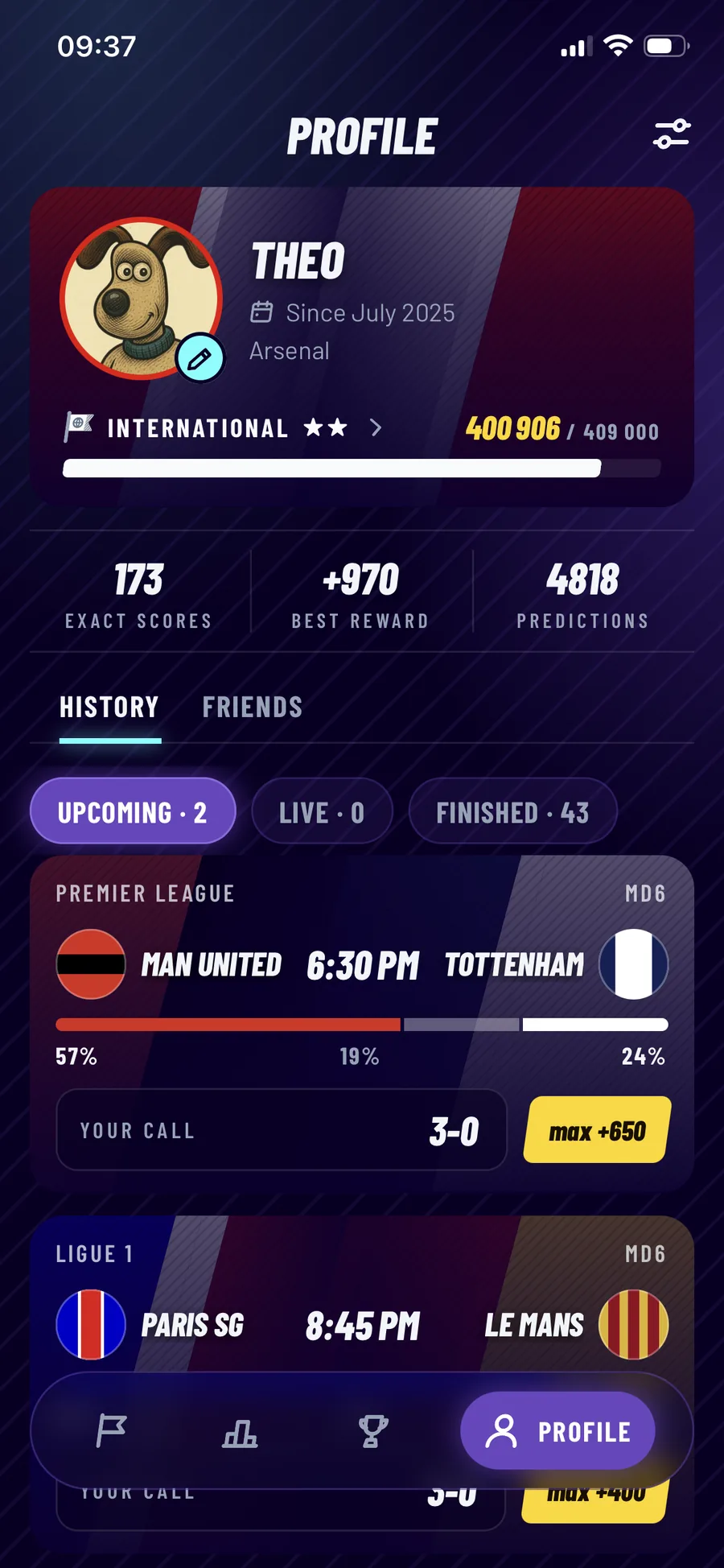Edit the profile avatar
724x1568 pixels.
200,358
